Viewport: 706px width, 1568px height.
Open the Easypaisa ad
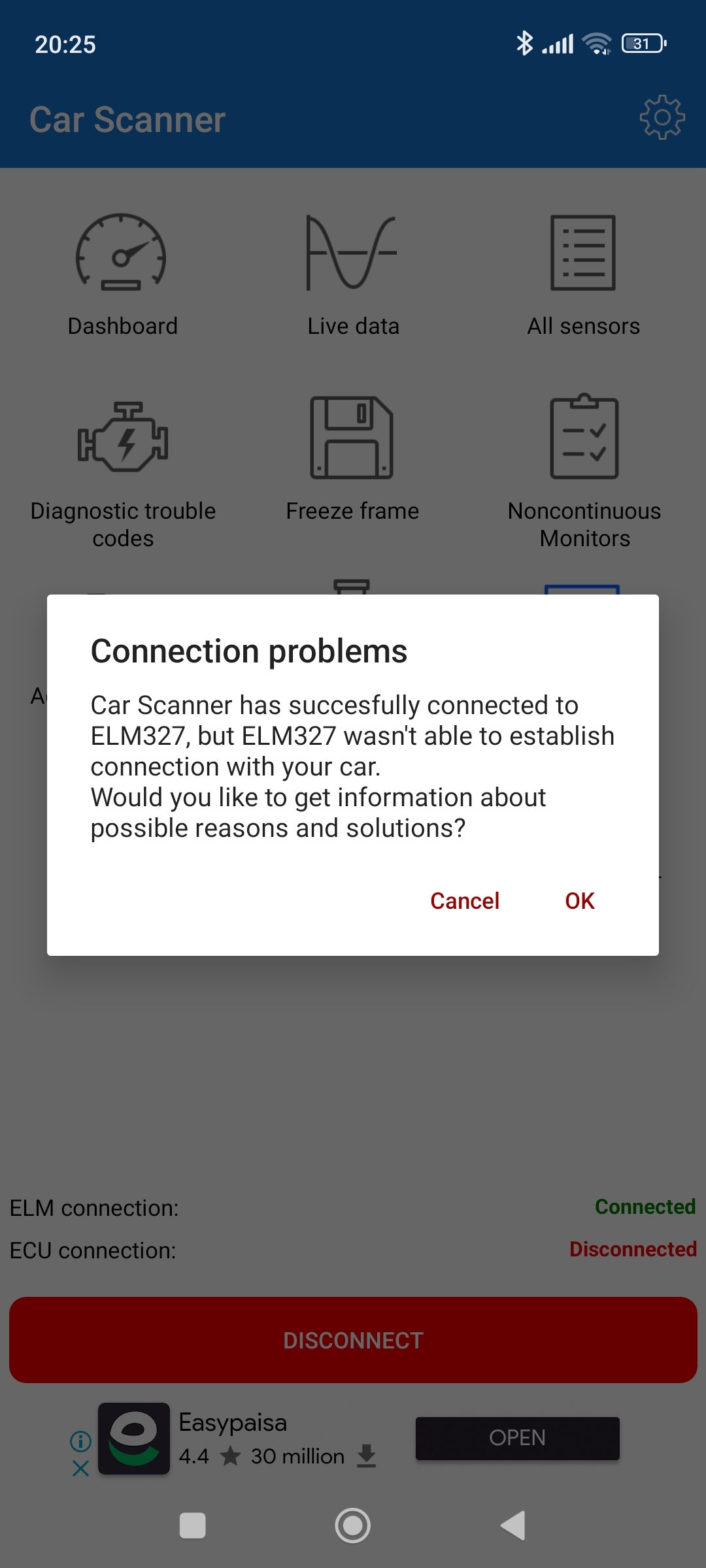[x=517, y=1438]
